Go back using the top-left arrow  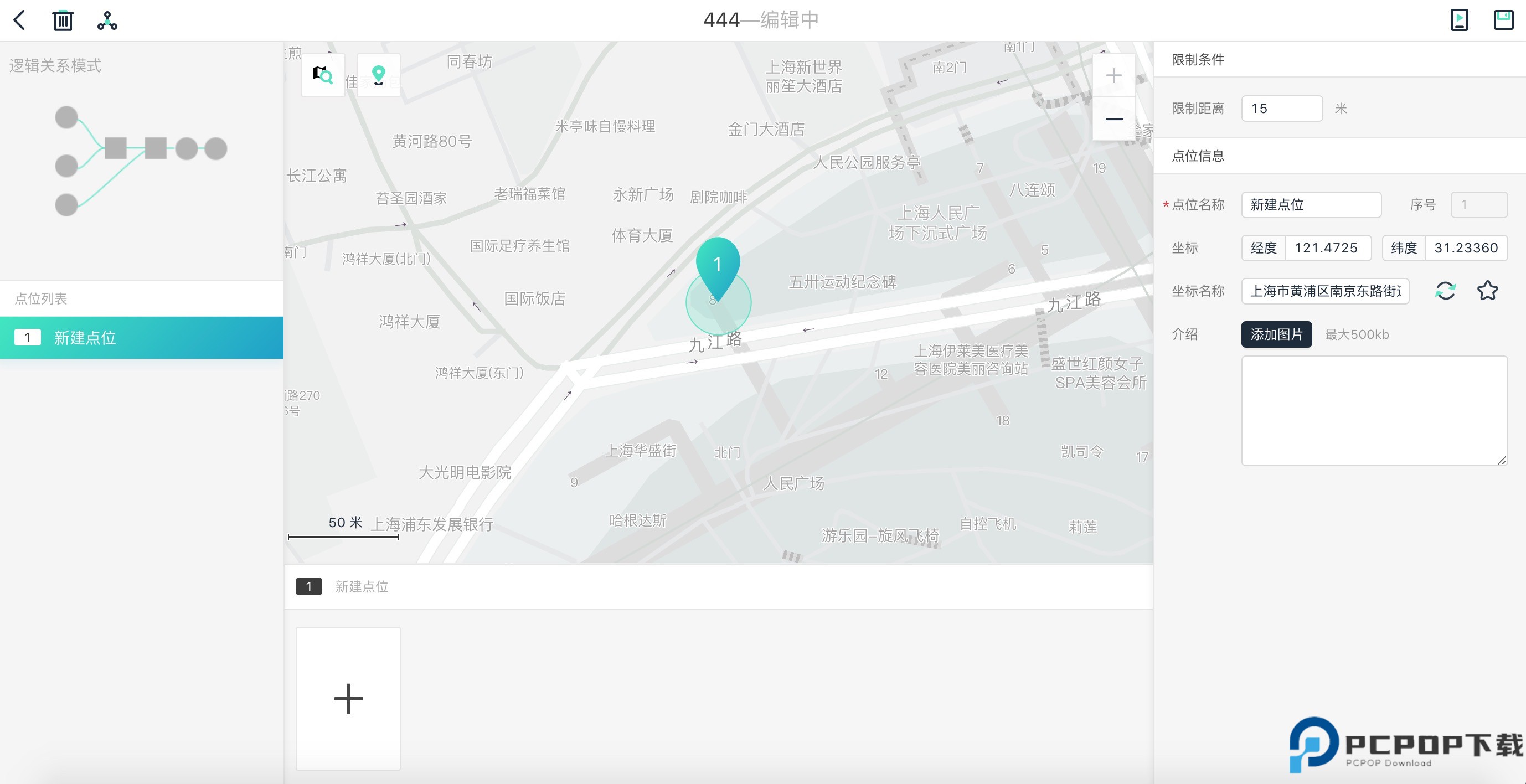point(19,20)
